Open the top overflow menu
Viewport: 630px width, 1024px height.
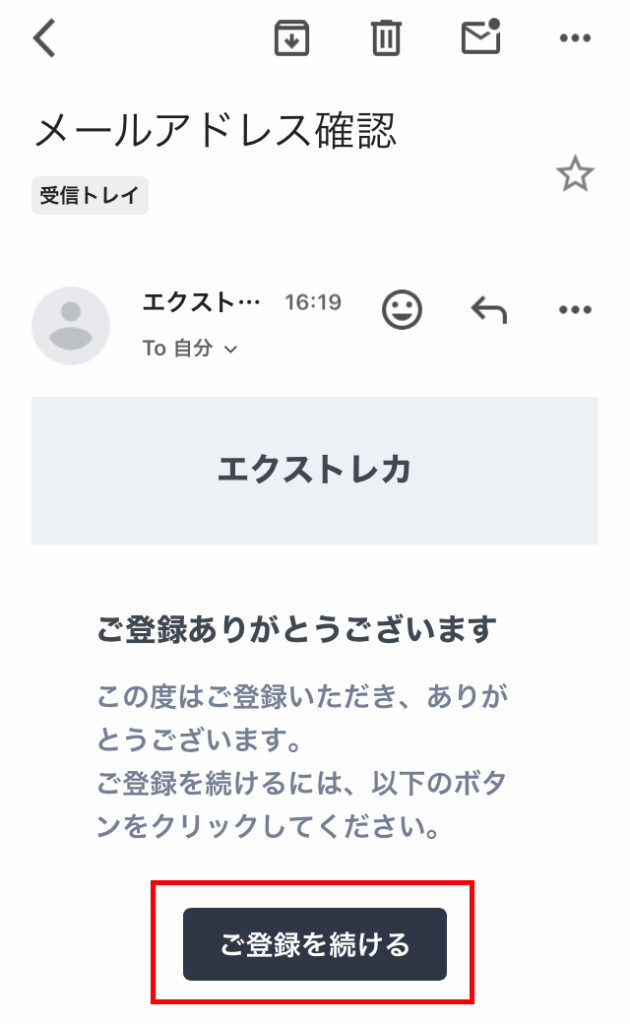(575, 39)
